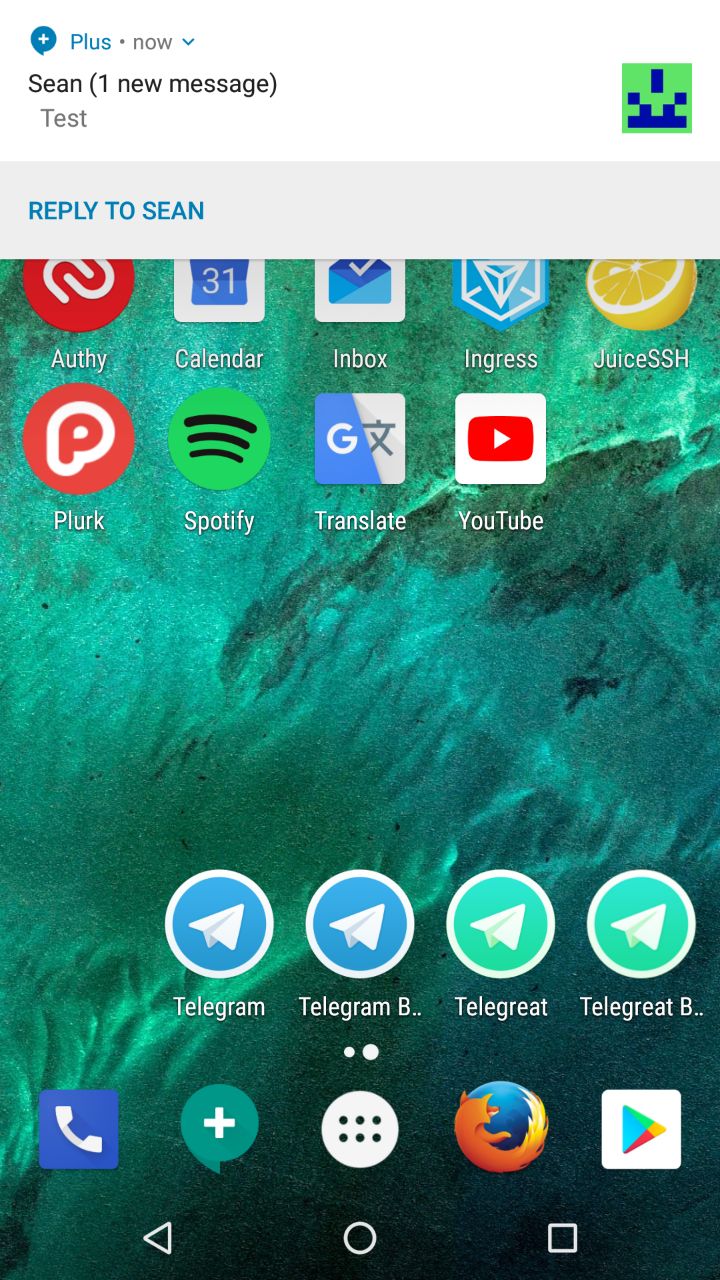Screen dimensions: 720x1280
Task: Launch Google Translate
Action: tap(360, 439)
